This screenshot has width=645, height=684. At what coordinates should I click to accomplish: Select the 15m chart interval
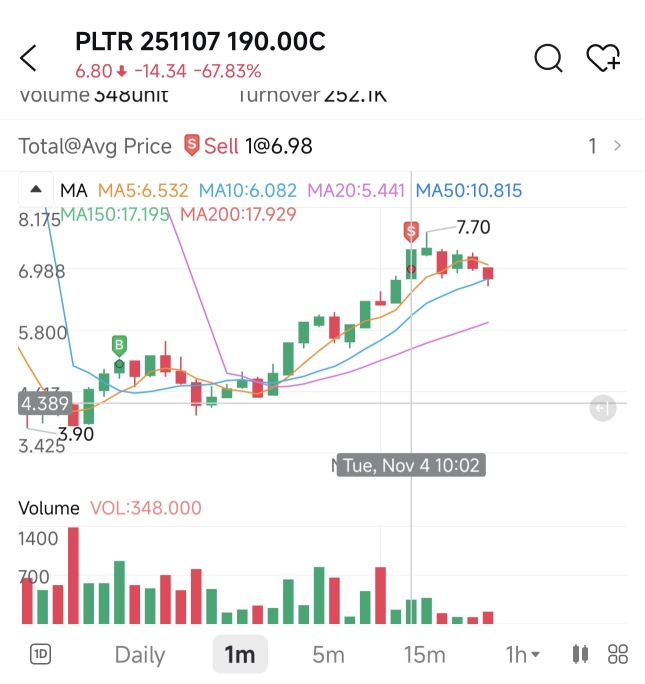(424, 655)
